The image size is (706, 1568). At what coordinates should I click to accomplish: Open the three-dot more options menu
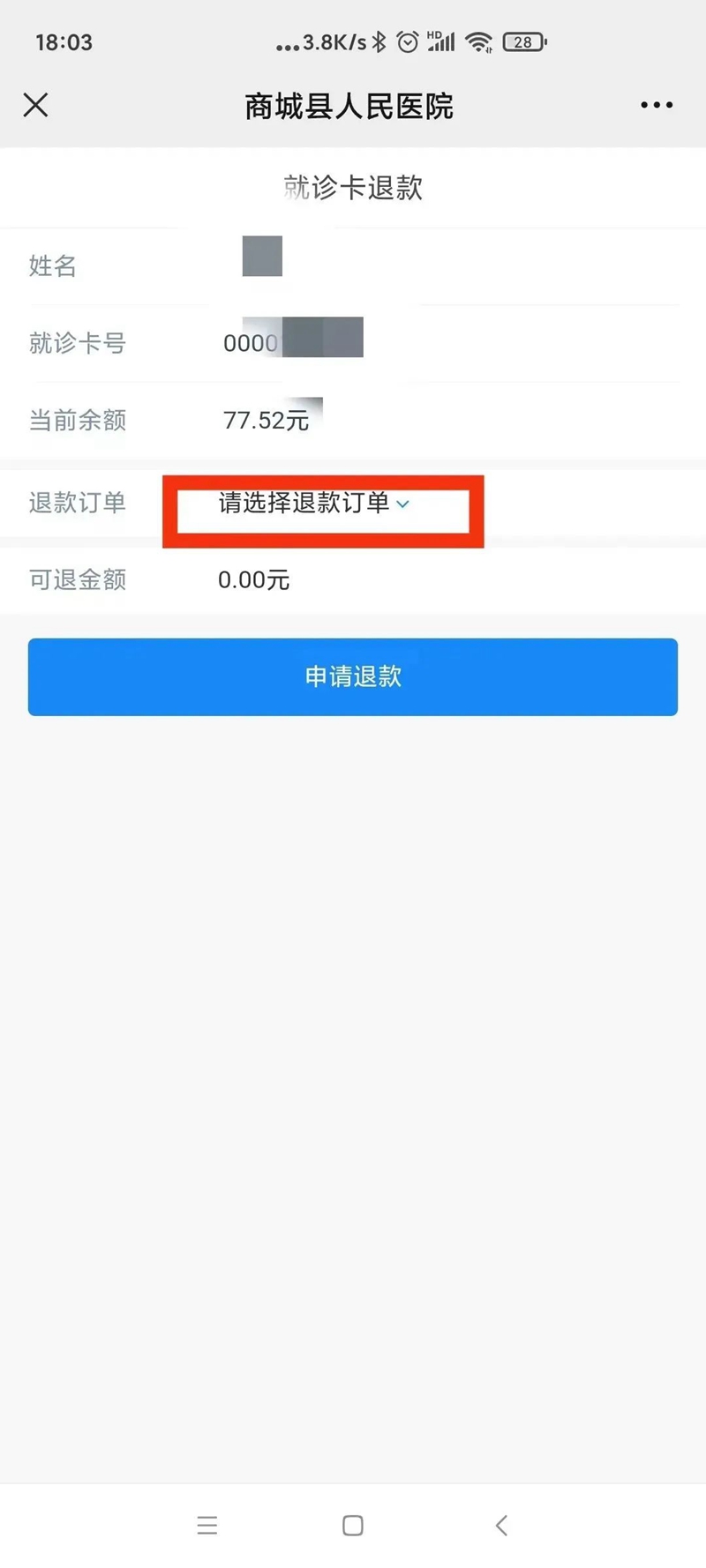tap(656, 105)
